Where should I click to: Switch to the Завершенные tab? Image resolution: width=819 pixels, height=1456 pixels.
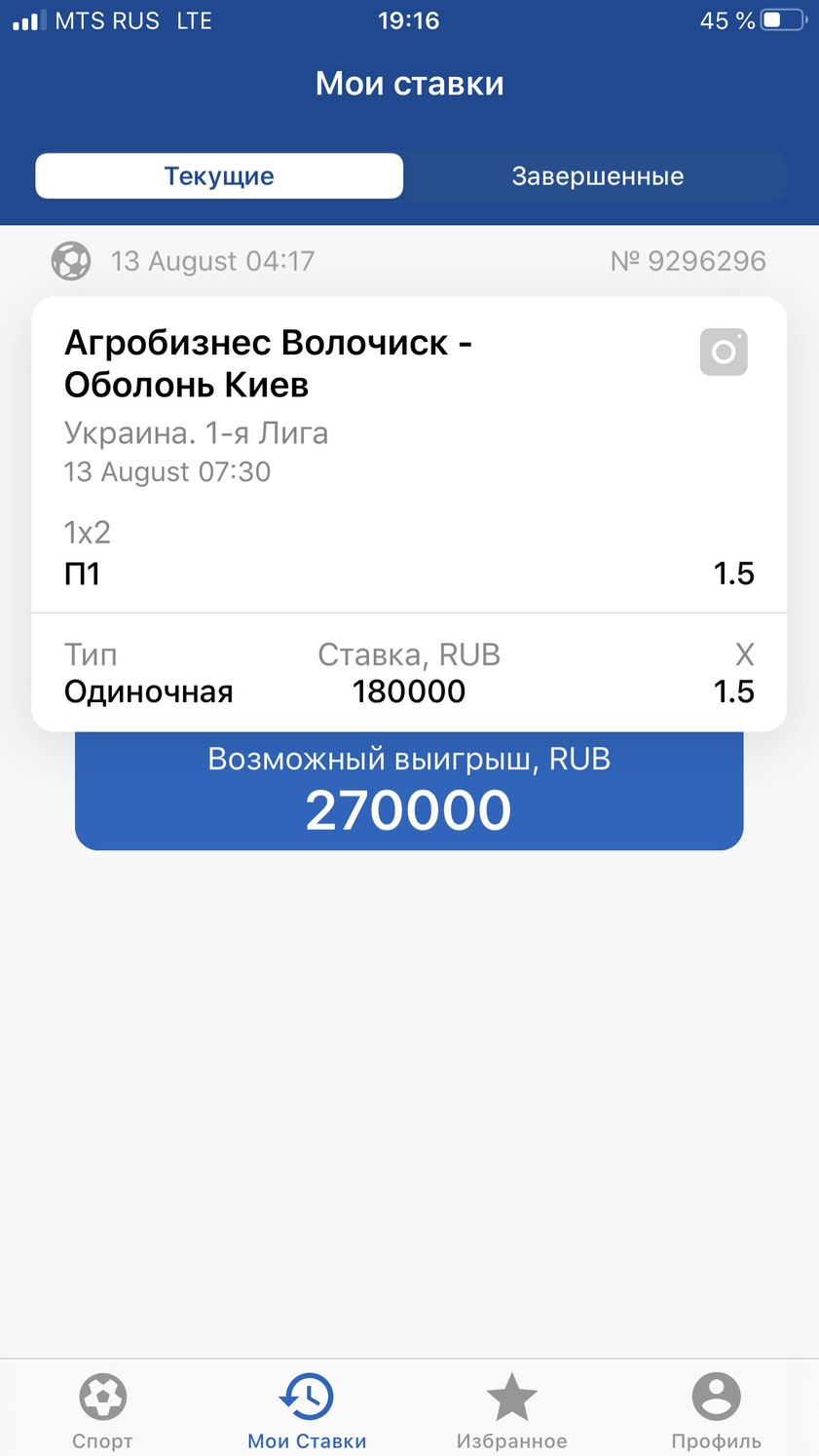[597, 176]
